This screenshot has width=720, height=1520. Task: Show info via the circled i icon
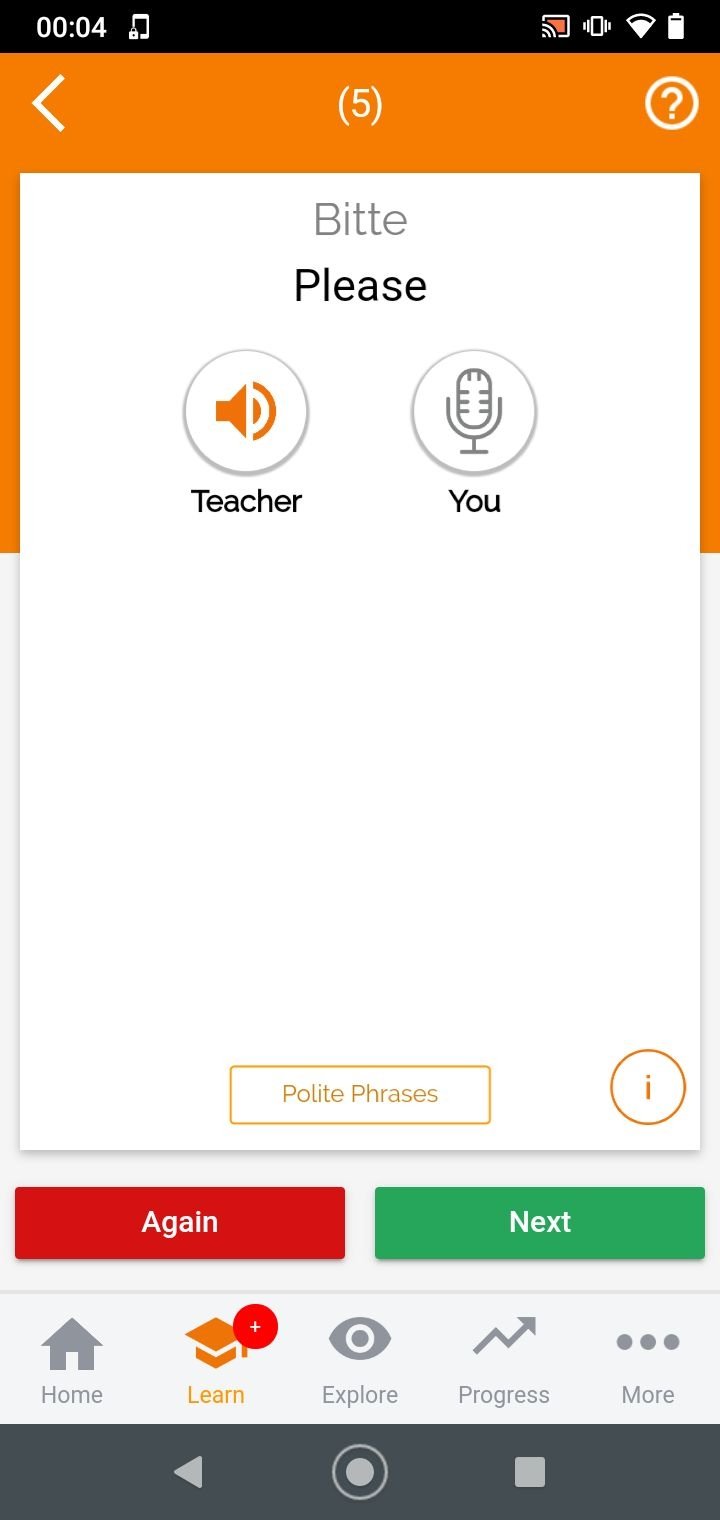tap(648, 1087)
